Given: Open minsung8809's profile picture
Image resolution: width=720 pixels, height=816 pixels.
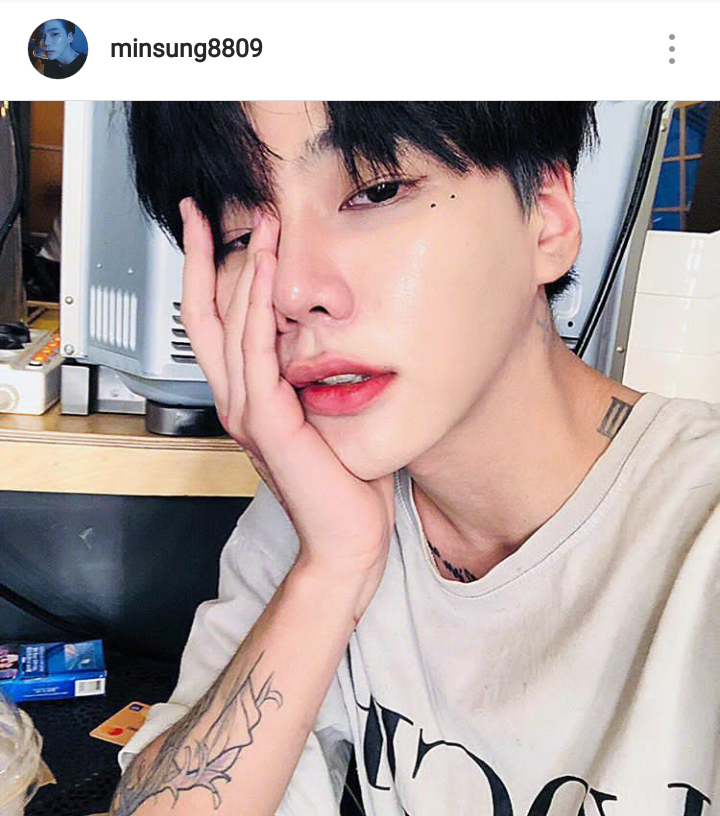Looking at the screenshot, I should (58, 49).
